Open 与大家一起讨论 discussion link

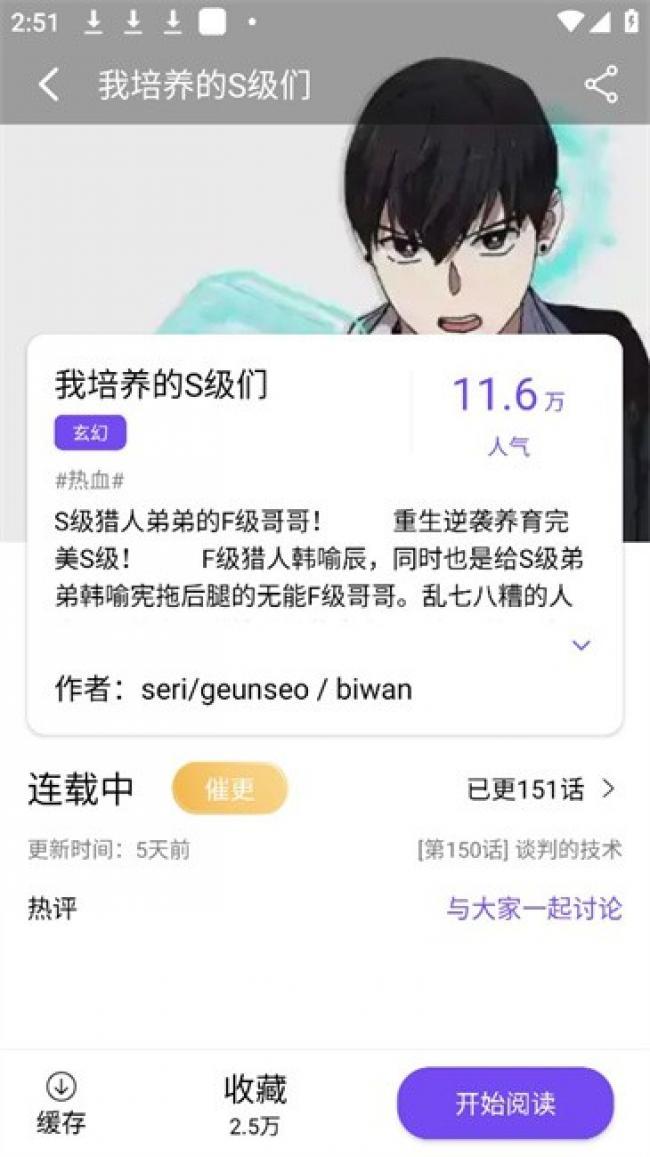[534, 909]
